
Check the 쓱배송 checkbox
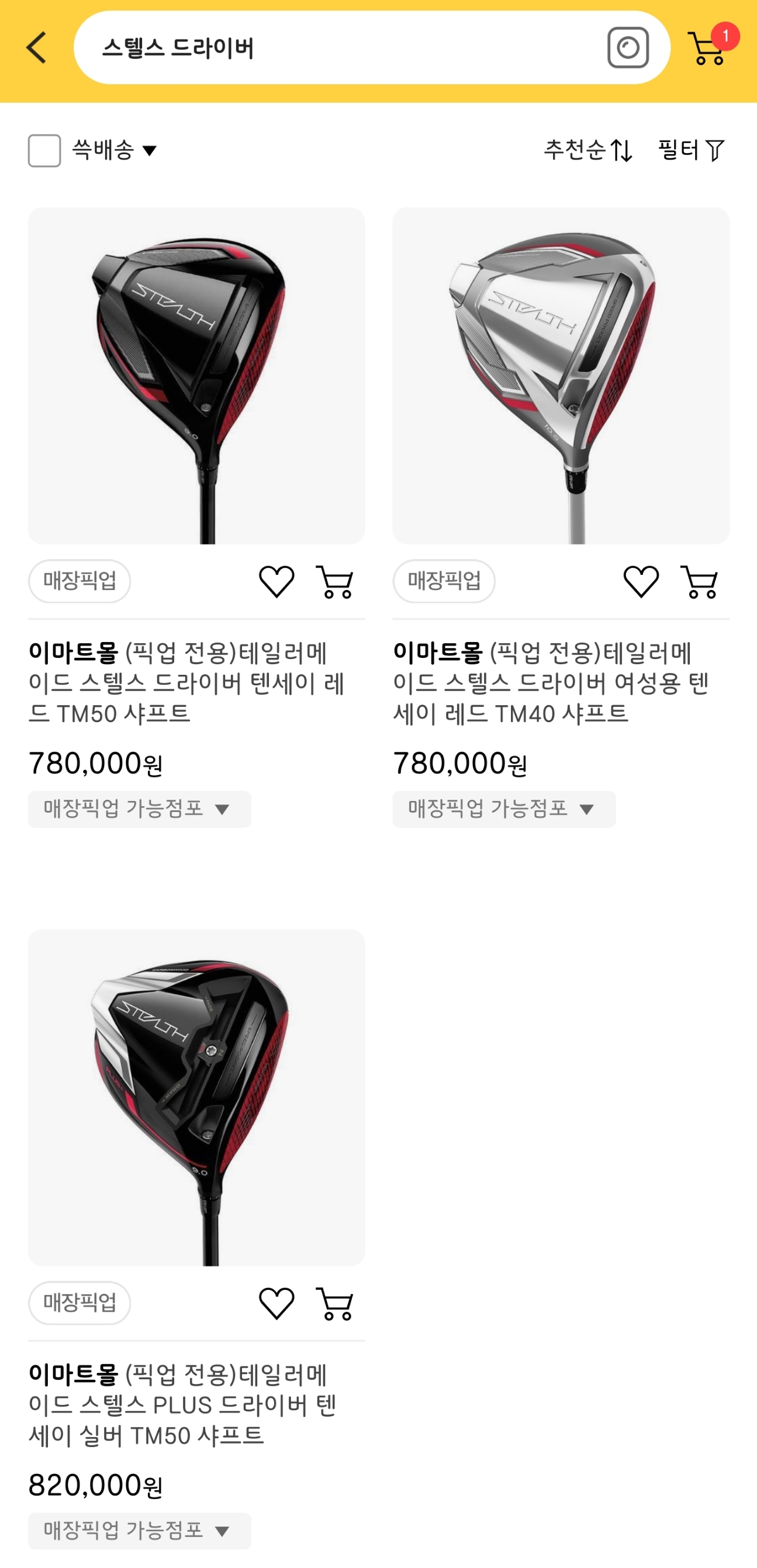[x=44, y=150]
